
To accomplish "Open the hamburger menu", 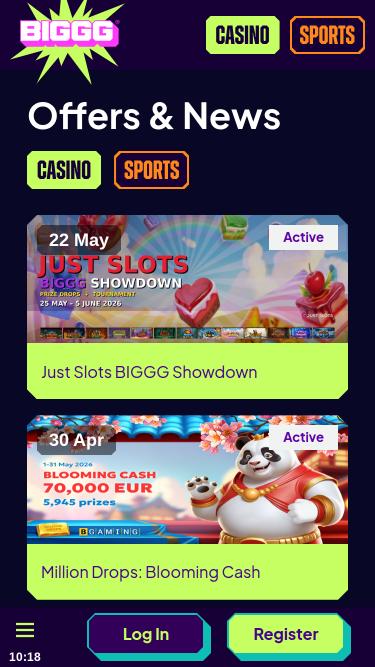I will (x=25, y=630).
